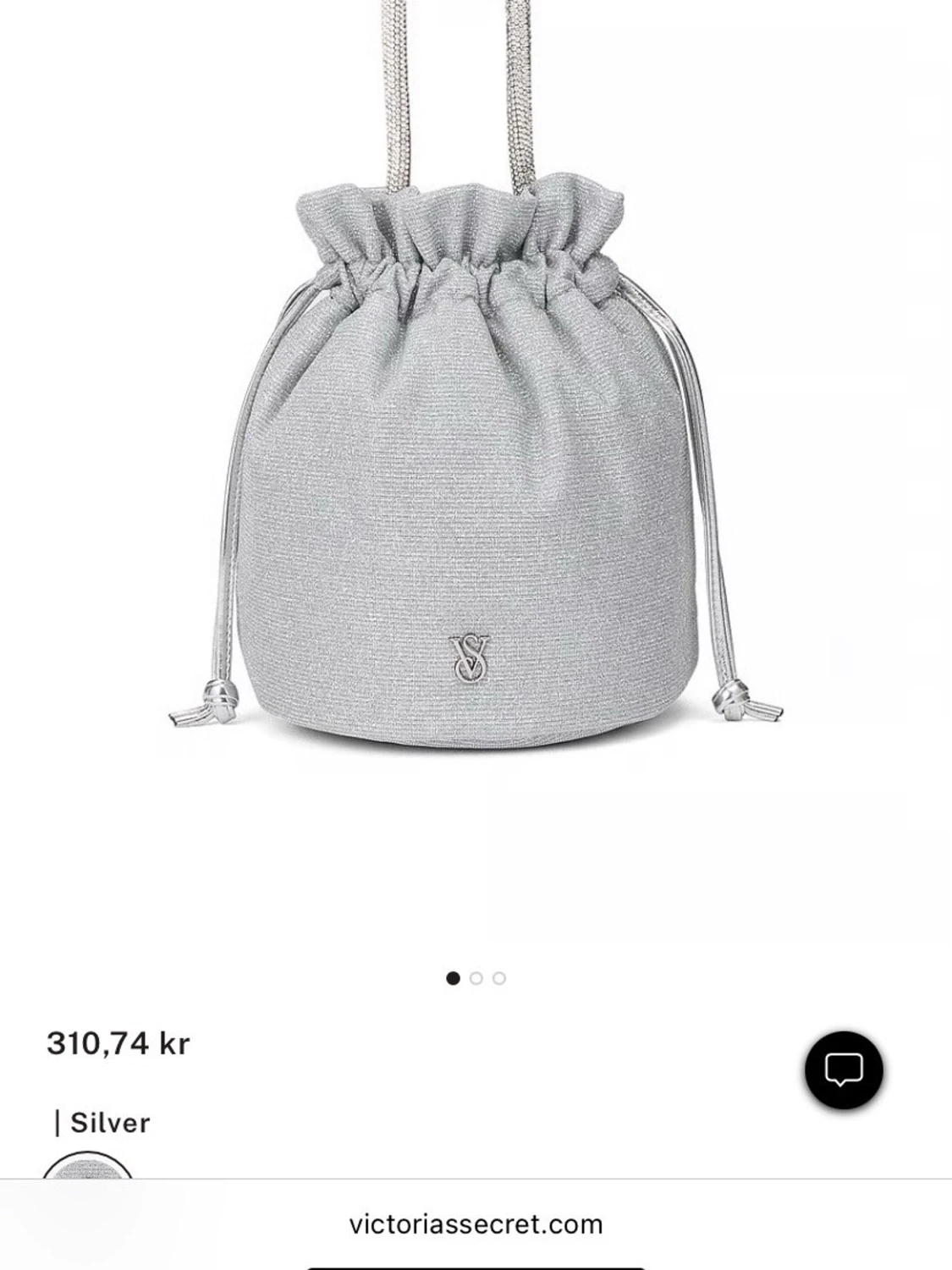Image resolution: width=952 pixels, height=1270 pixels.
Task: Open the victoriassecret.com address bar
Action: (476, 1222)
